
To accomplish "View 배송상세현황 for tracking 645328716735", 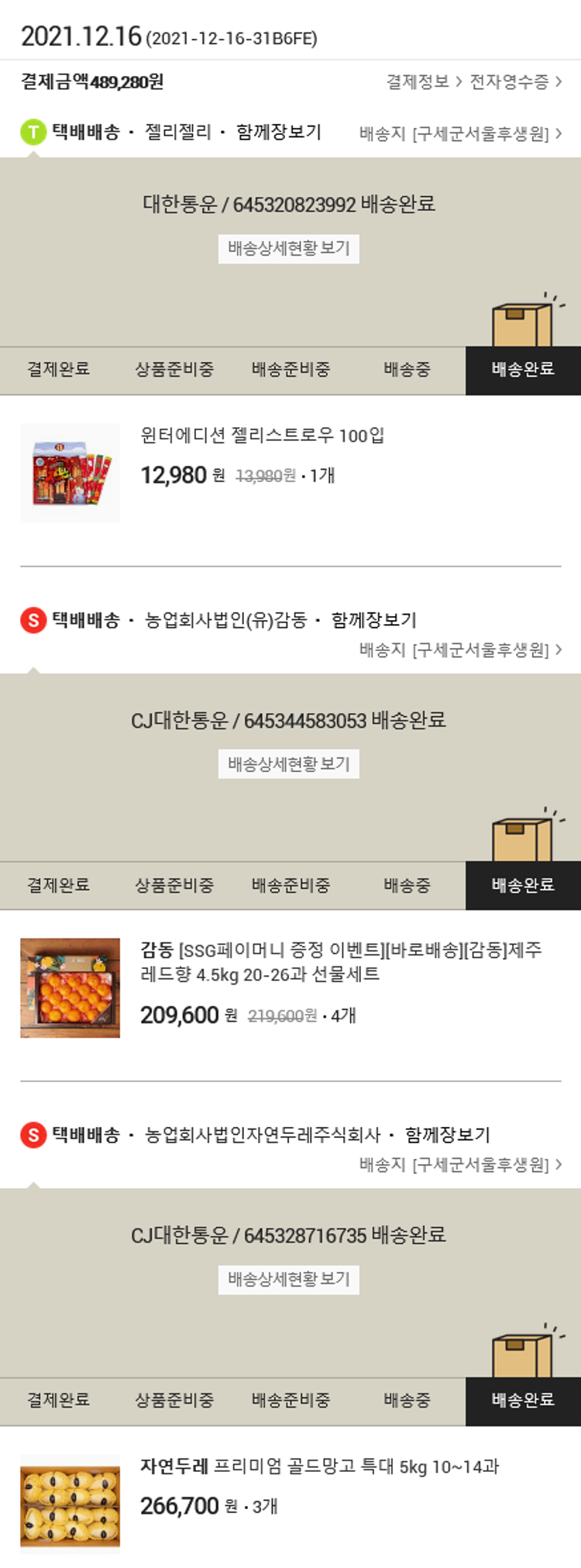I will point(288,1279).
